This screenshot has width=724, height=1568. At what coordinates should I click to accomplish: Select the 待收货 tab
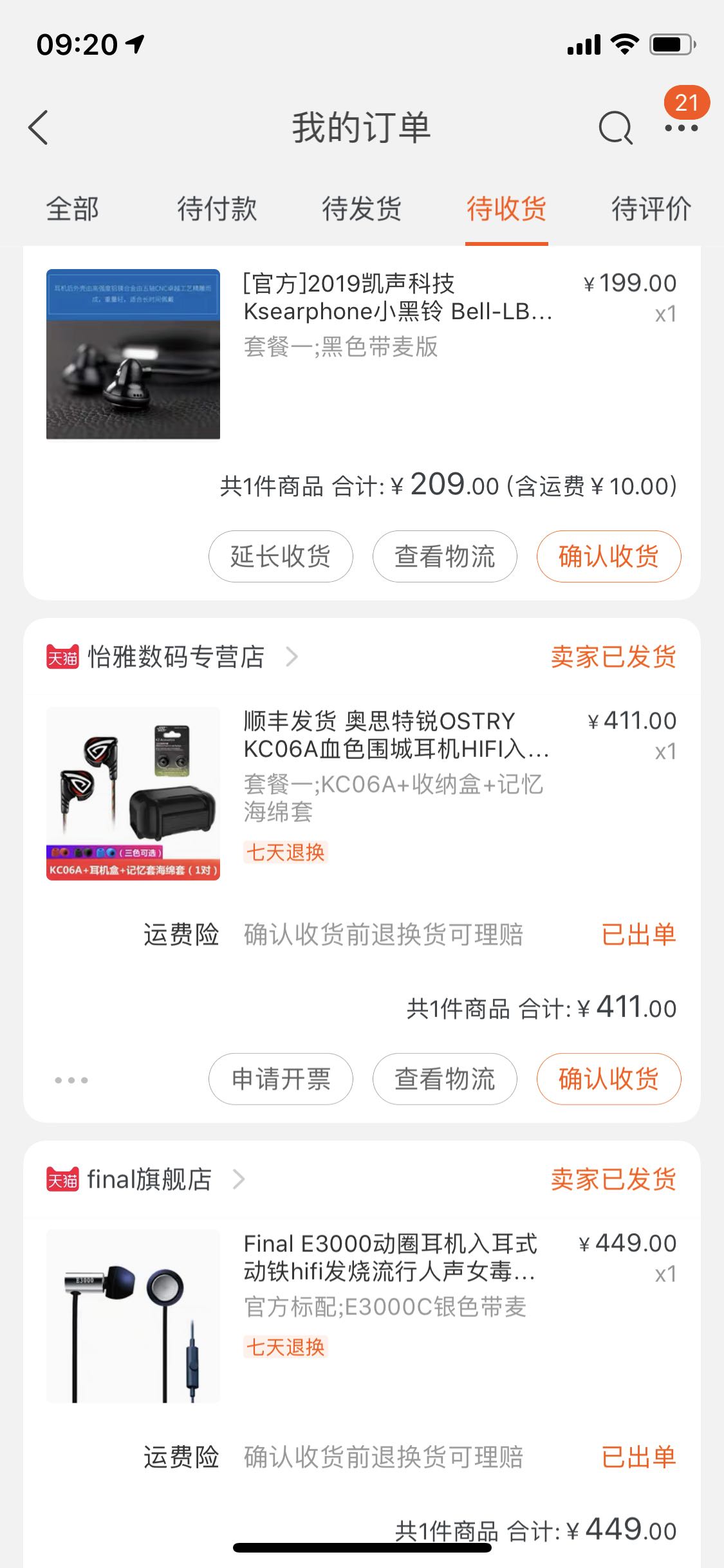tap(506, 209)
